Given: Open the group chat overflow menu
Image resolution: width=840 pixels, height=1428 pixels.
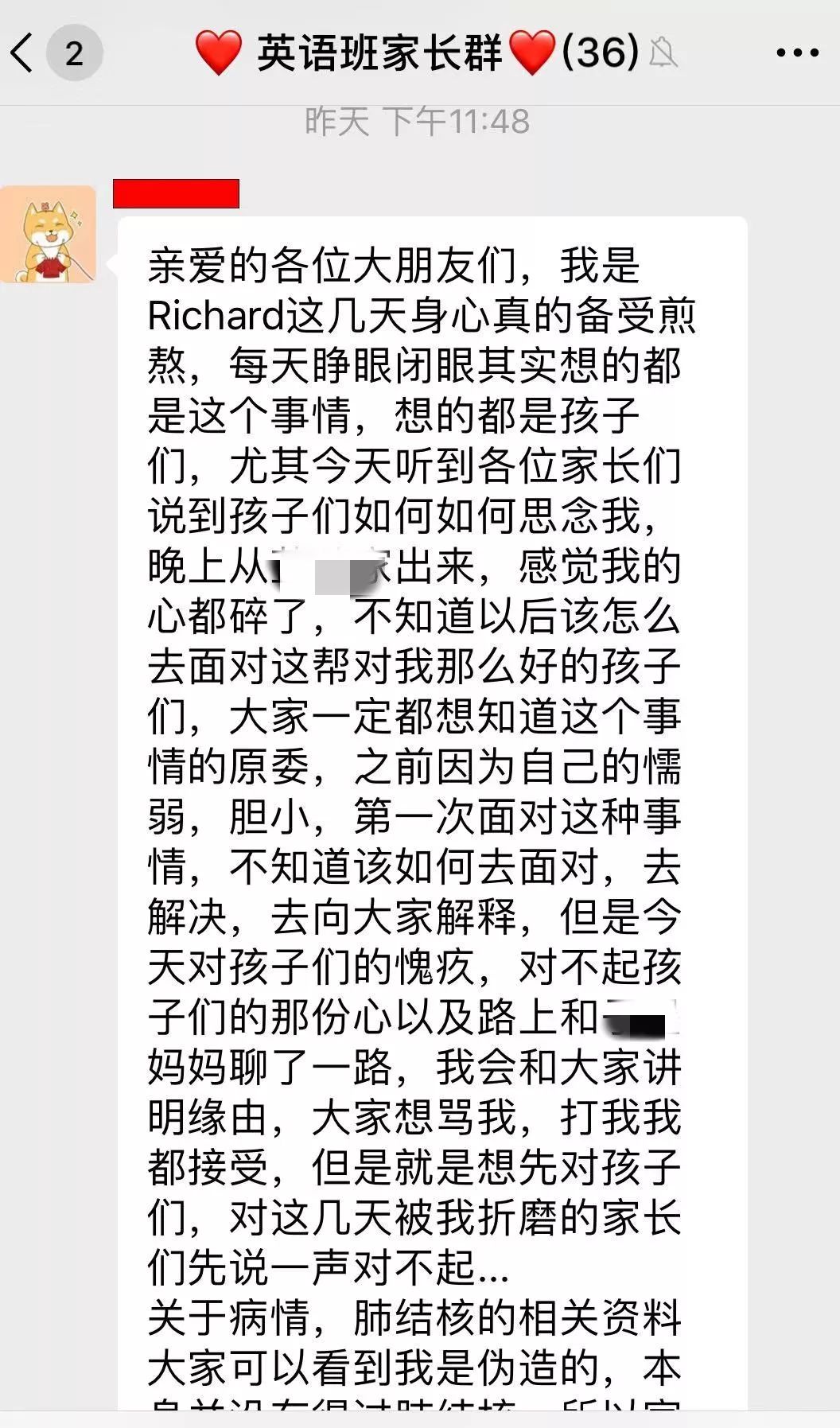Looking at the screenshot, I should point(797,53).
